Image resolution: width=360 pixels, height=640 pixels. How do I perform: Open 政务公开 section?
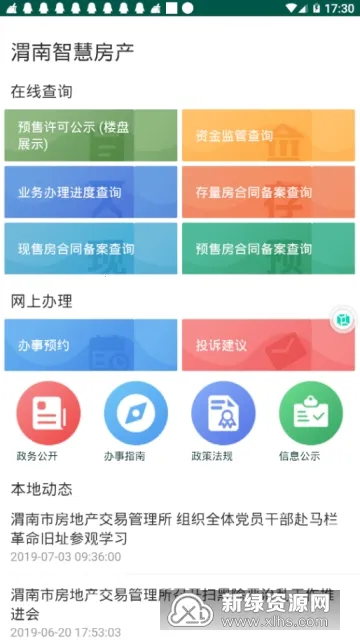[x=48, y=413]
